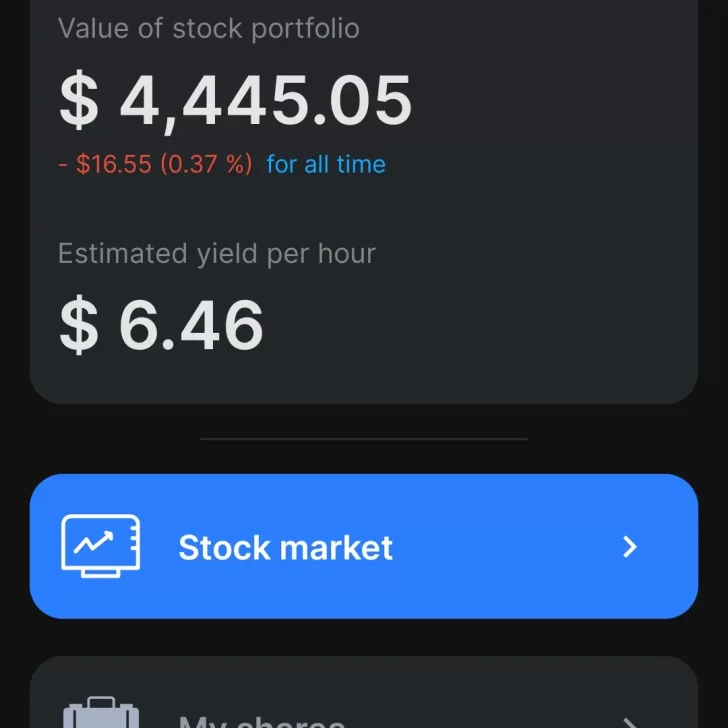
Task: Change the "for all time" period
Action: pos(326,165)
